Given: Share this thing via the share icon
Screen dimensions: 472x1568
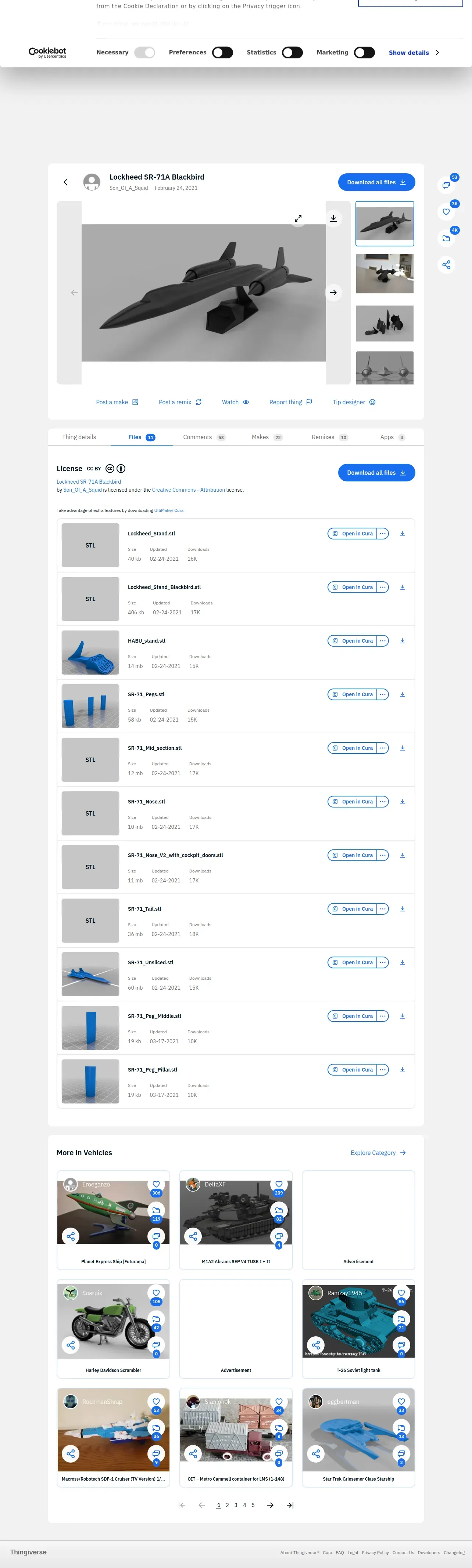Looking at the screenshot, I should coord(446,265).
